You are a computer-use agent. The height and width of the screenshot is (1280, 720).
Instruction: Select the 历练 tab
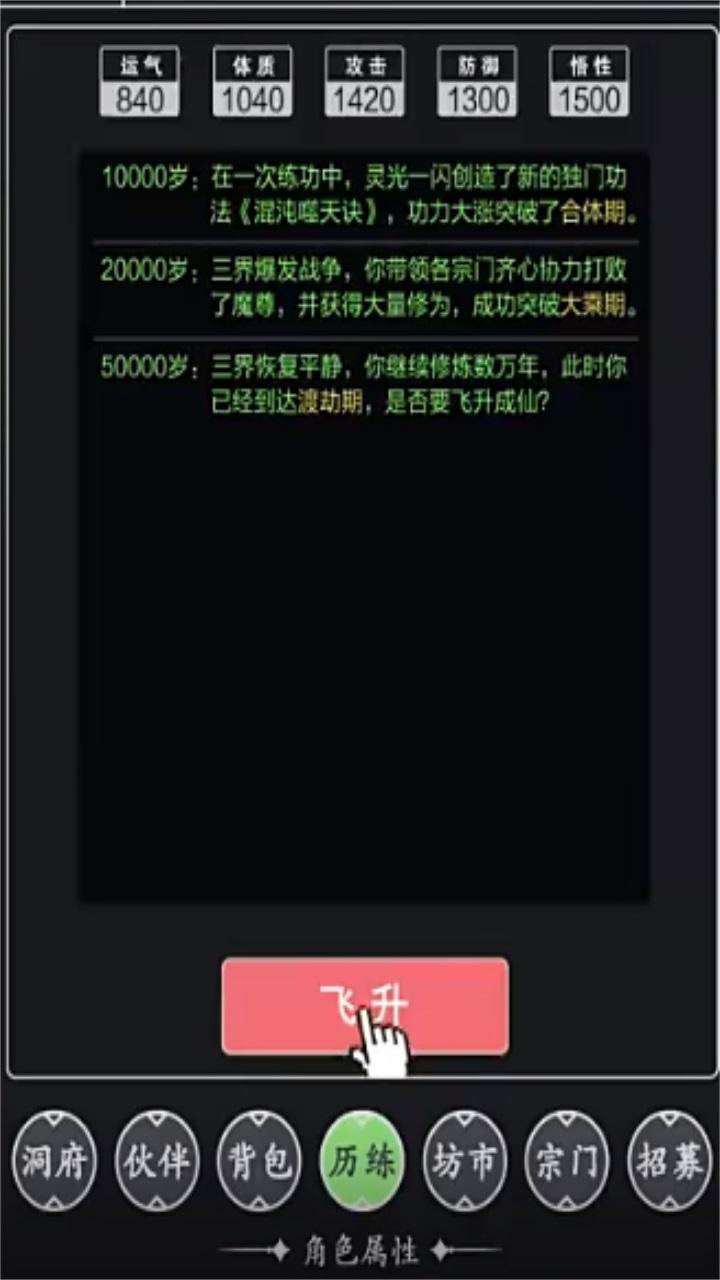click(x=362, y=1161)
